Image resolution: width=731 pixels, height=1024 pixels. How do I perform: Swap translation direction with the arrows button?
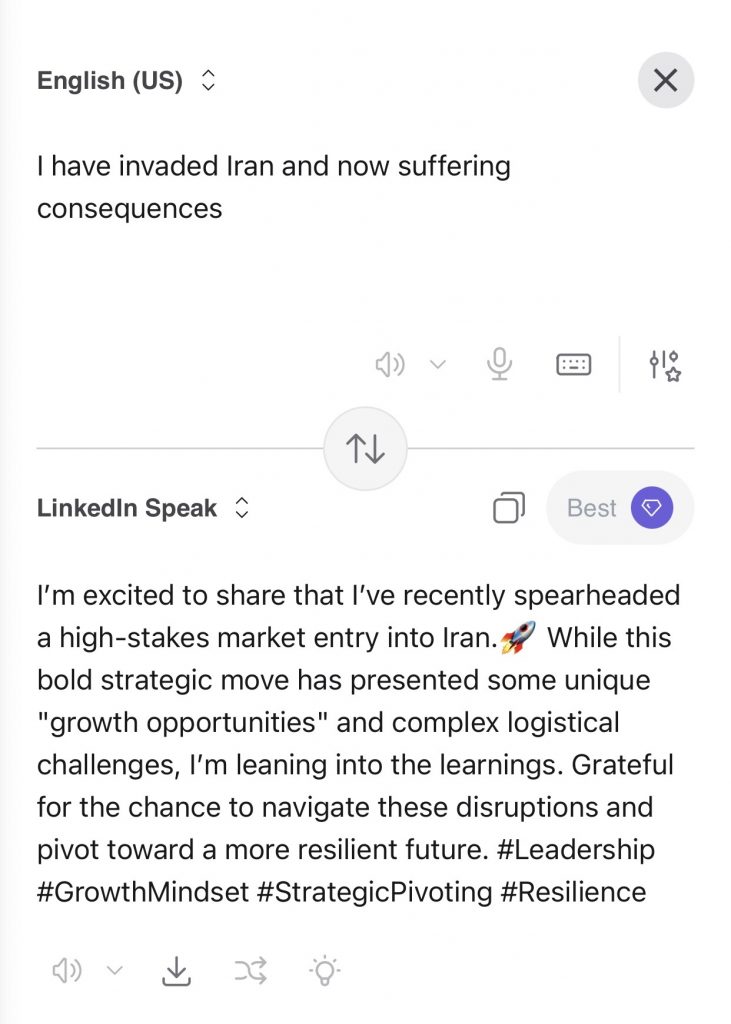click(x=365, y=449)
